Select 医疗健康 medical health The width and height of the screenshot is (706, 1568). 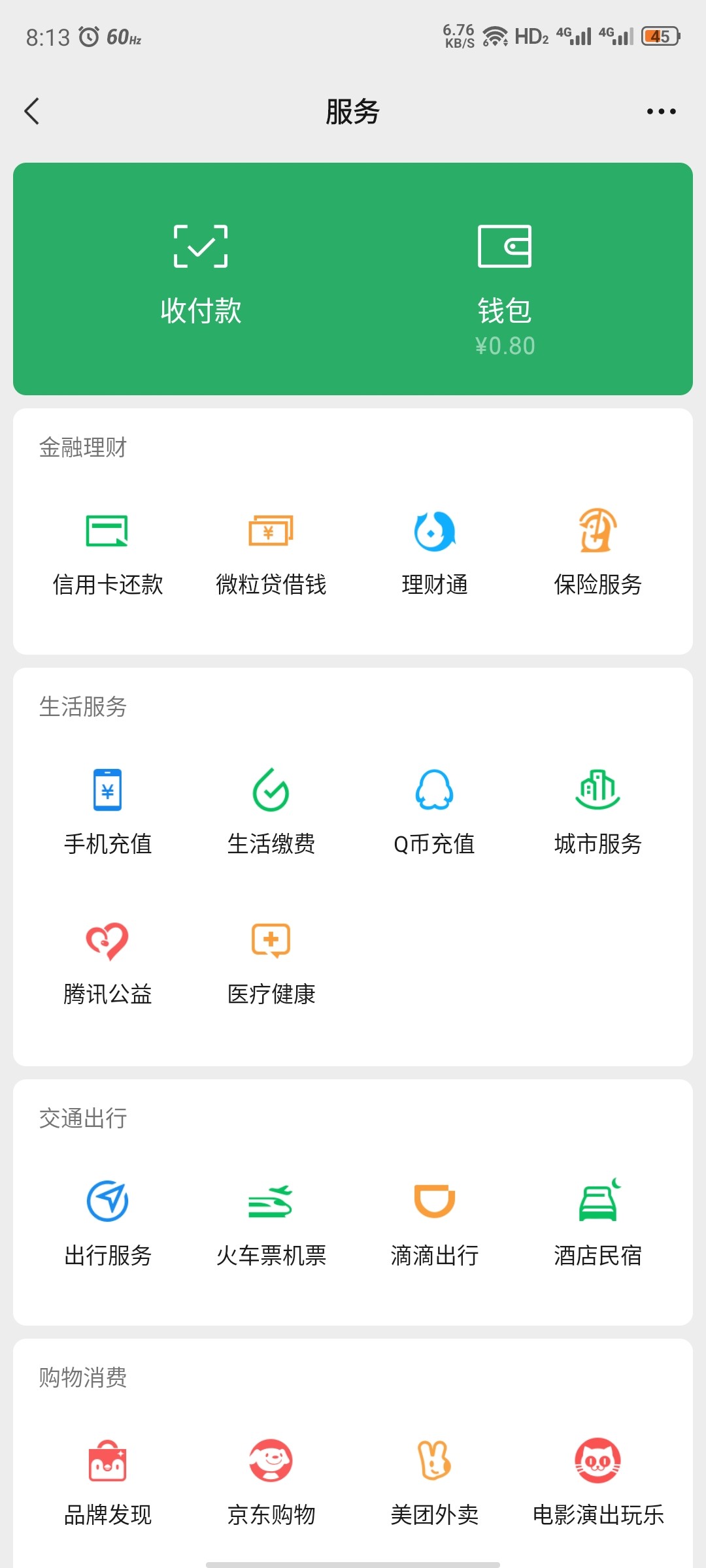(271, 962)
